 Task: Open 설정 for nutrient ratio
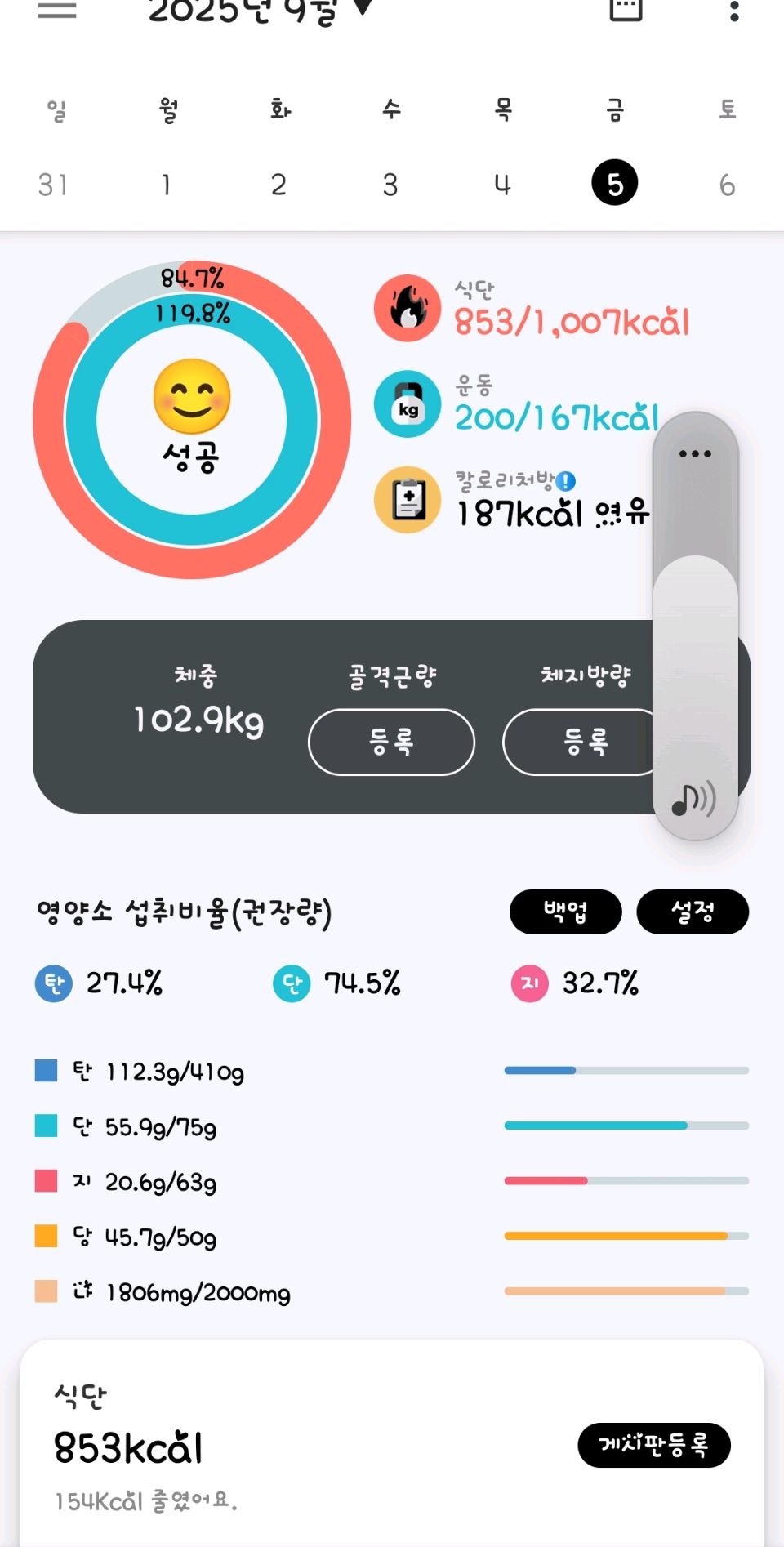(x=692, y=912)
